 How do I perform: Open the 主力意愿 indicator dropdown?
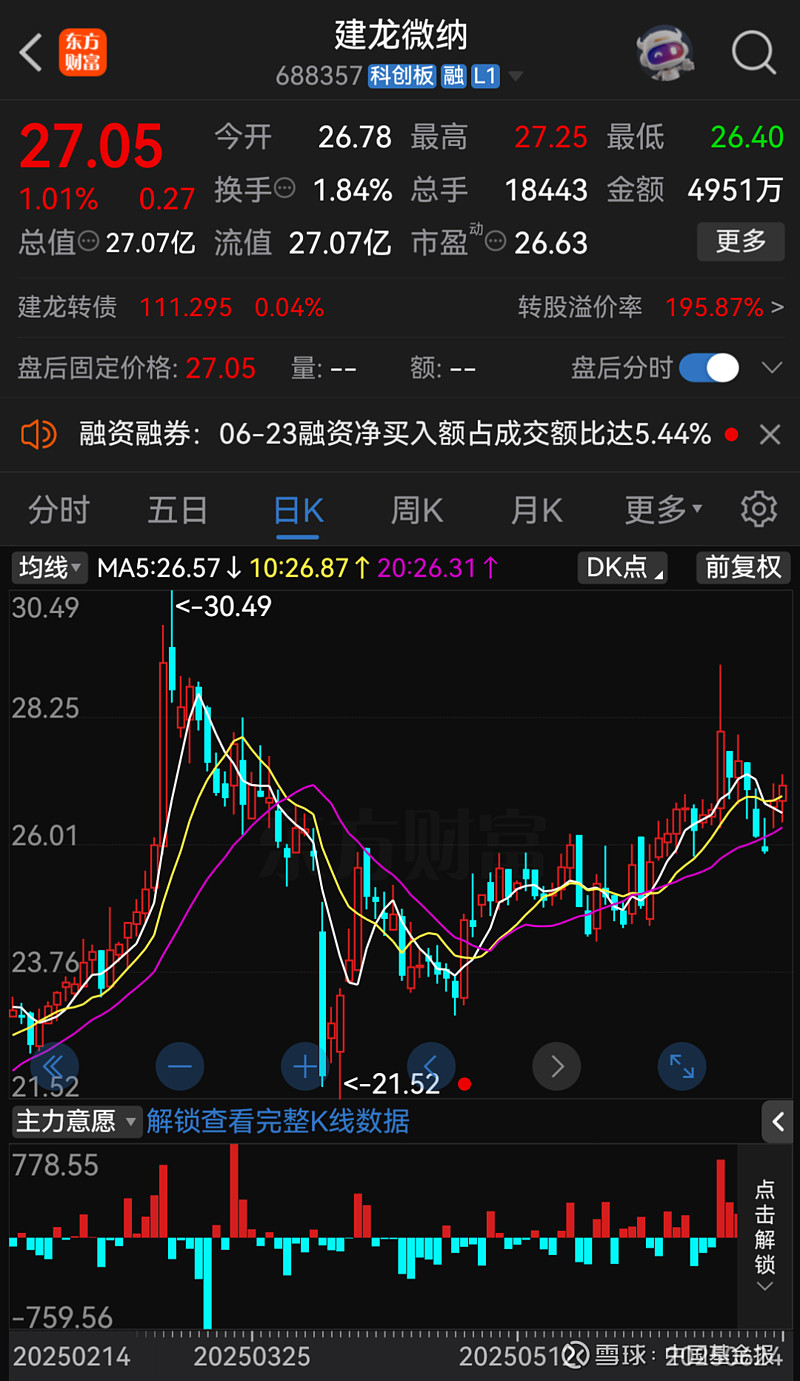73,1122
